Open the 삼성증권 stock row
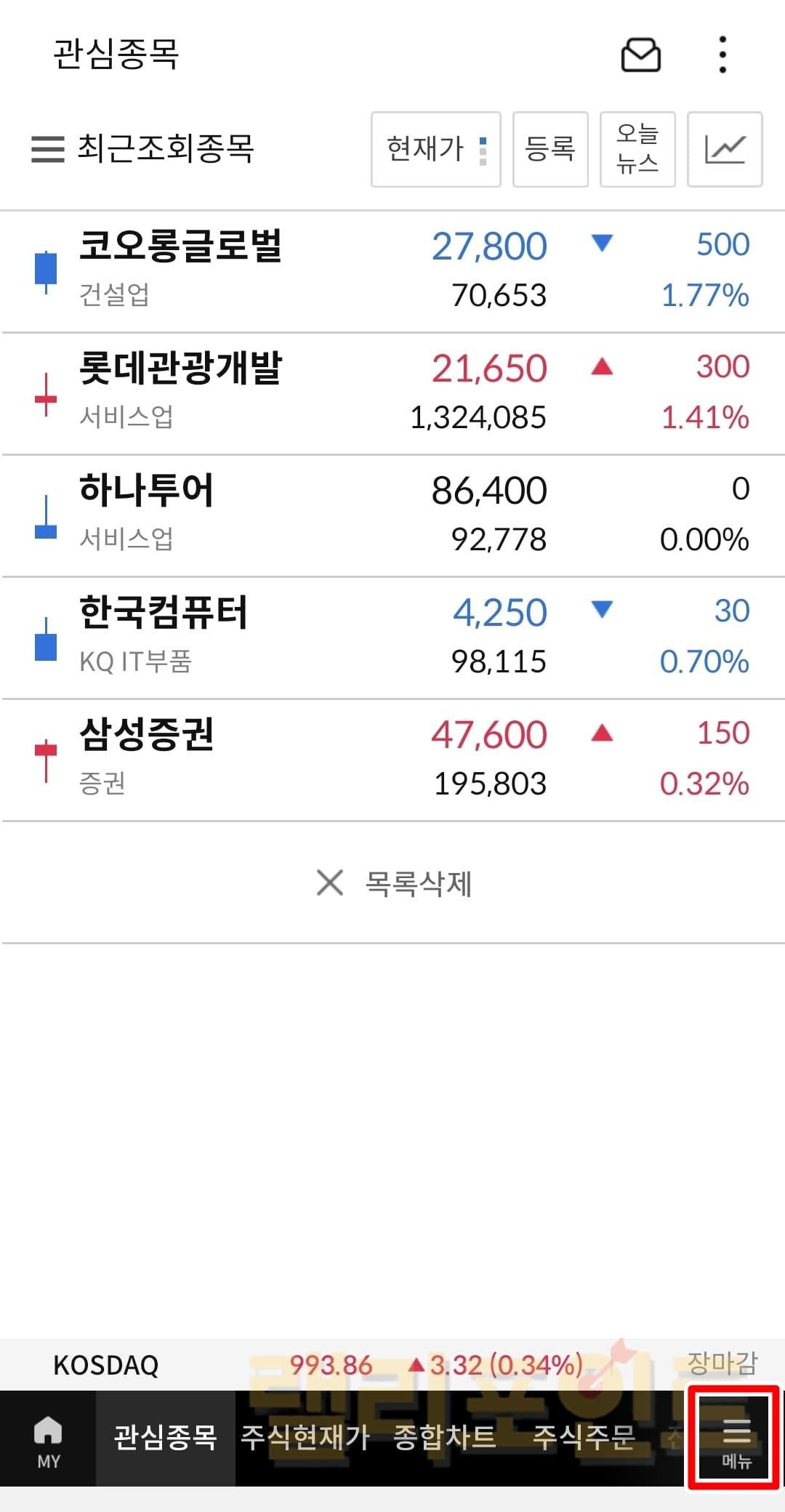 point(392,759)
